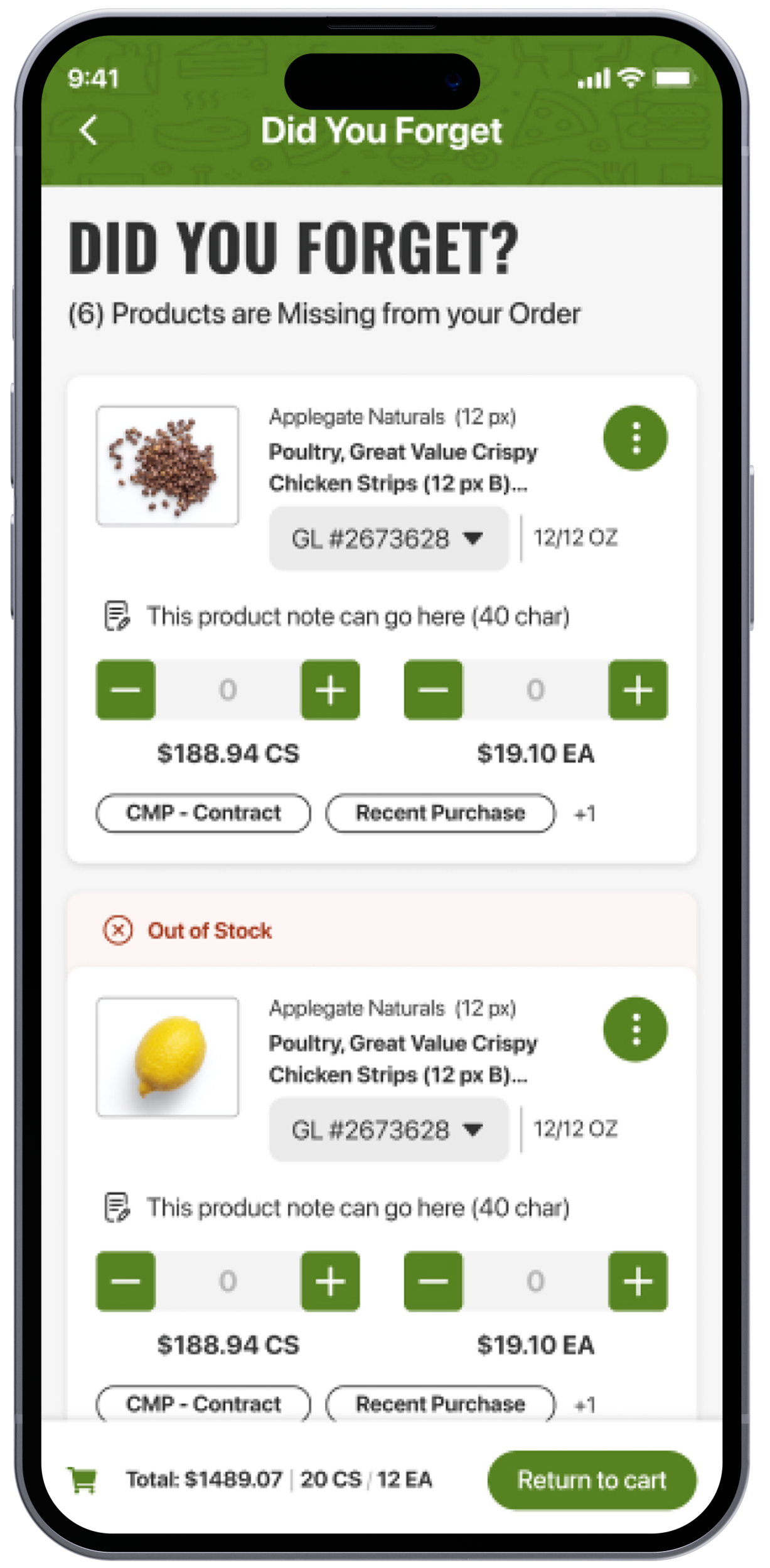The height and width of the screenshot is (1568, 770).
Task: Open options menu on the coffee beans product card
Action: pos(635,438)
